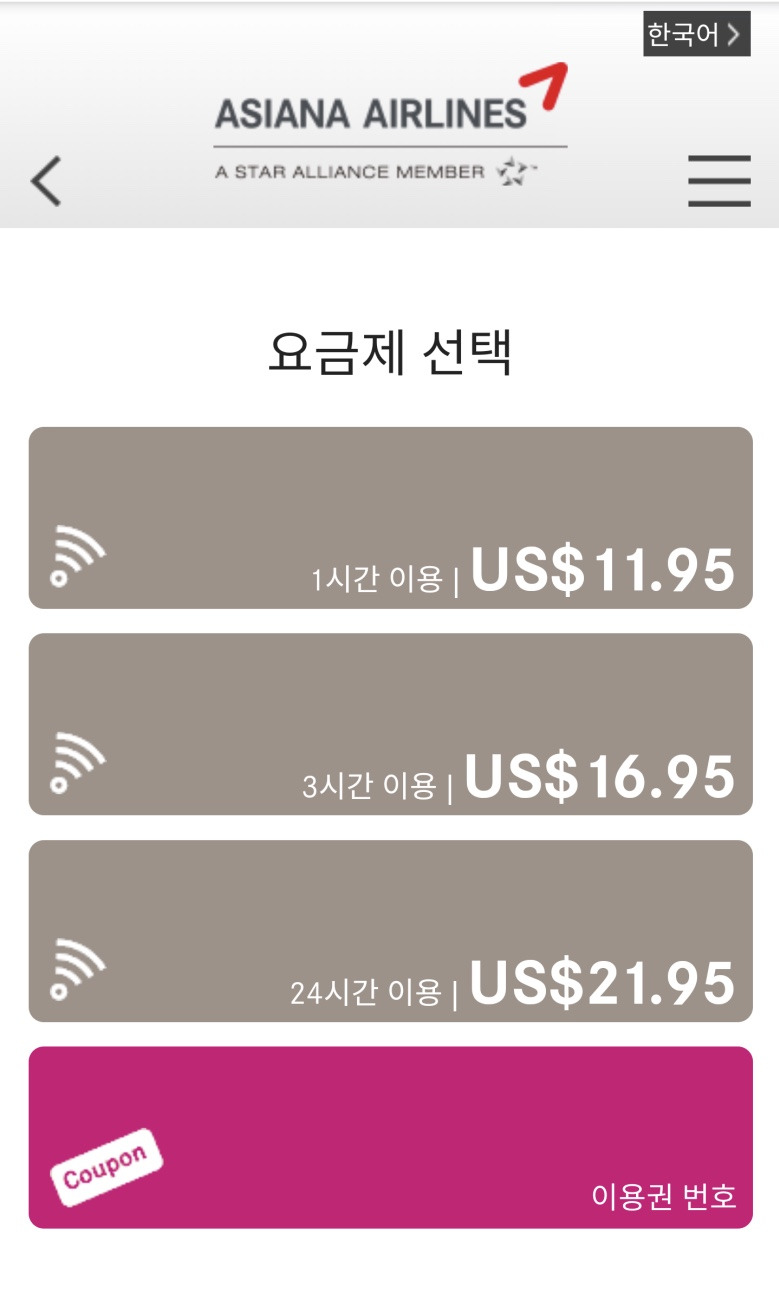Choose the 3시간 이용 US$16.95 plan
Viewport: 779px width, 1308px height.
pos(390,724)
